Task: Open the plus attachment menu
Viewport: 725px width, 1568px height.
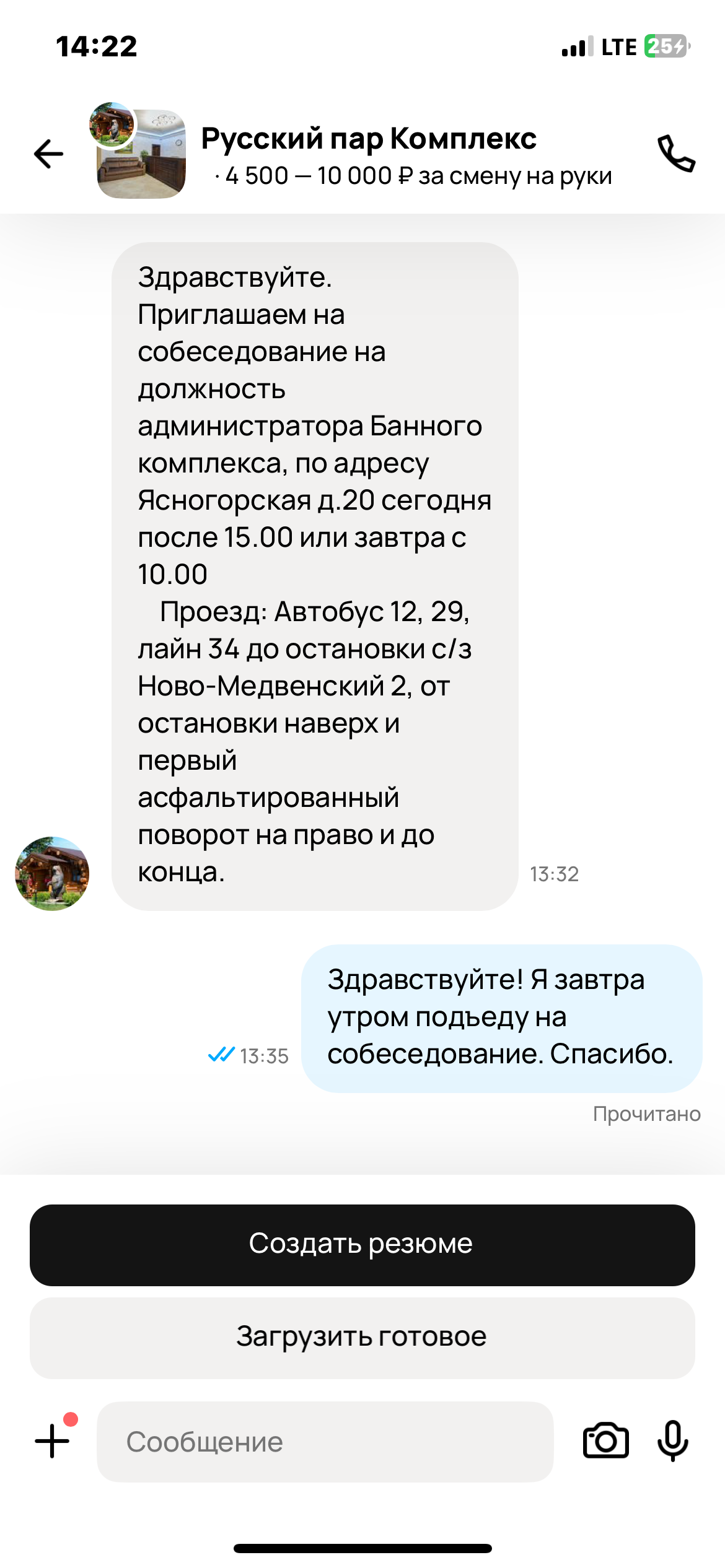Action: pos(53,1440)
